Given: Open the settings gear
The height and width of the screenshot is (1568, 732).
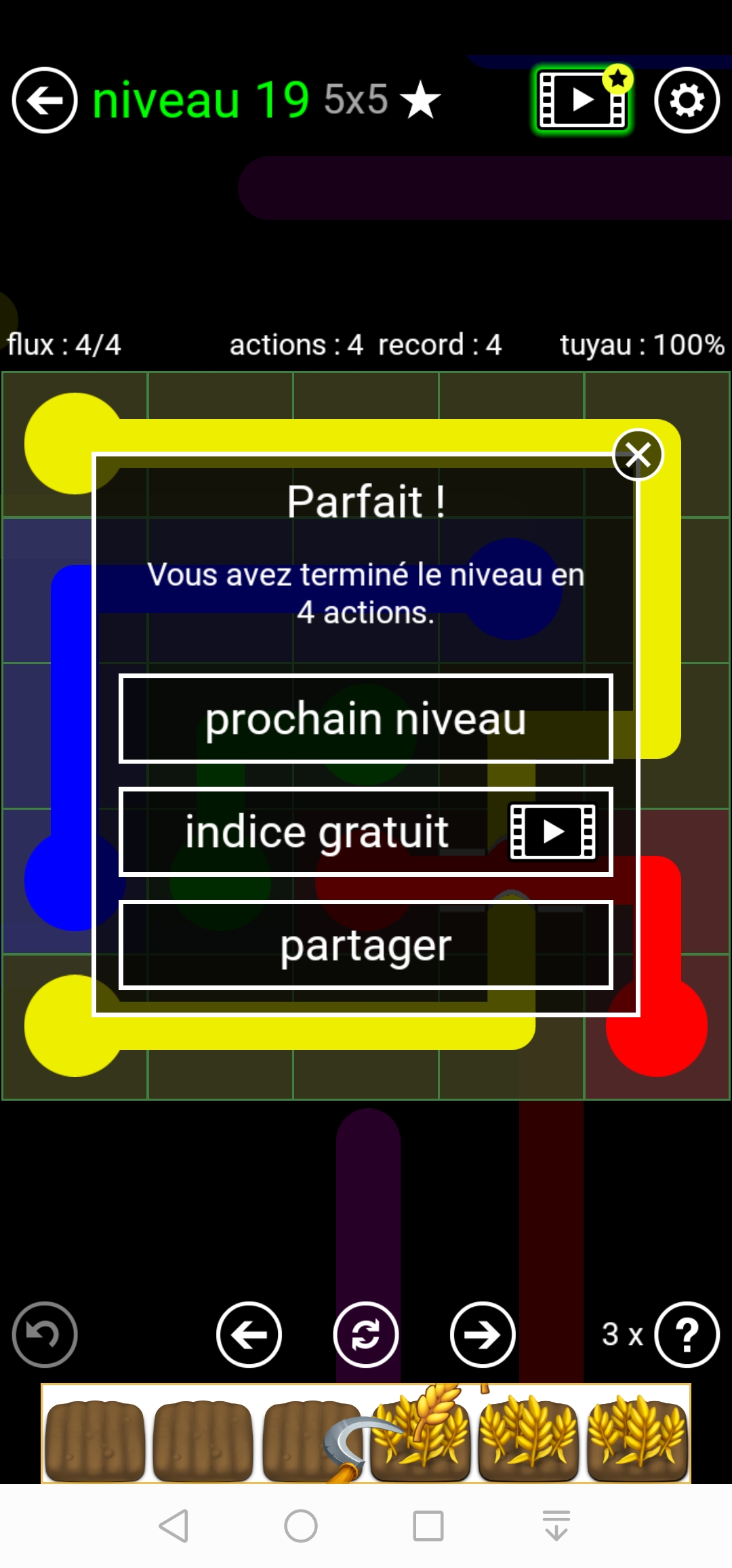Looking at the screenshot, I should [687, 100].
